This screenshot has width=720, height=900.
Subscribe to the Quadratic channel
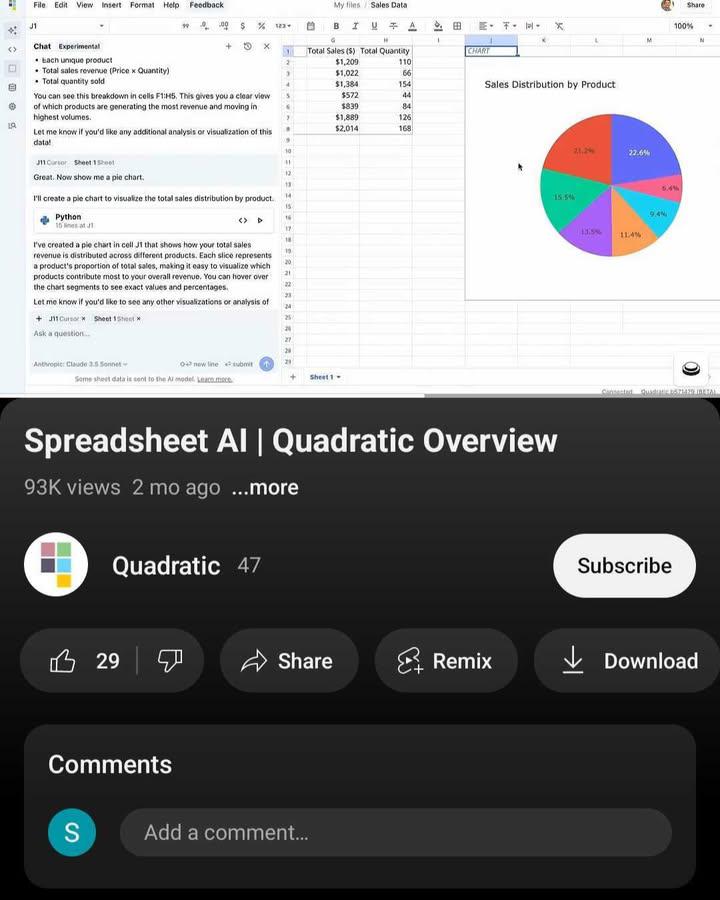point(624,566)
